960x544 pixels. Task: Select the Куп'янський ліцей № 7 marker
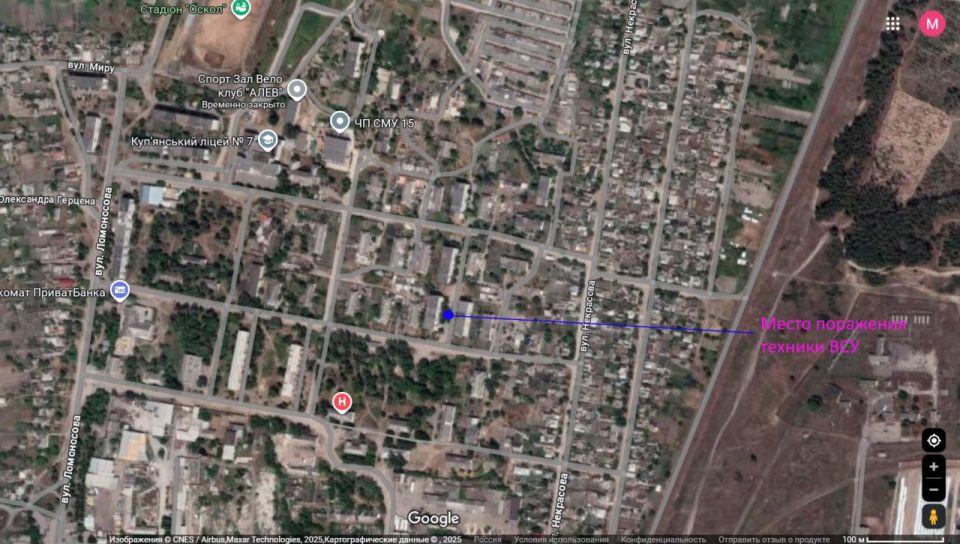[267, 141]
